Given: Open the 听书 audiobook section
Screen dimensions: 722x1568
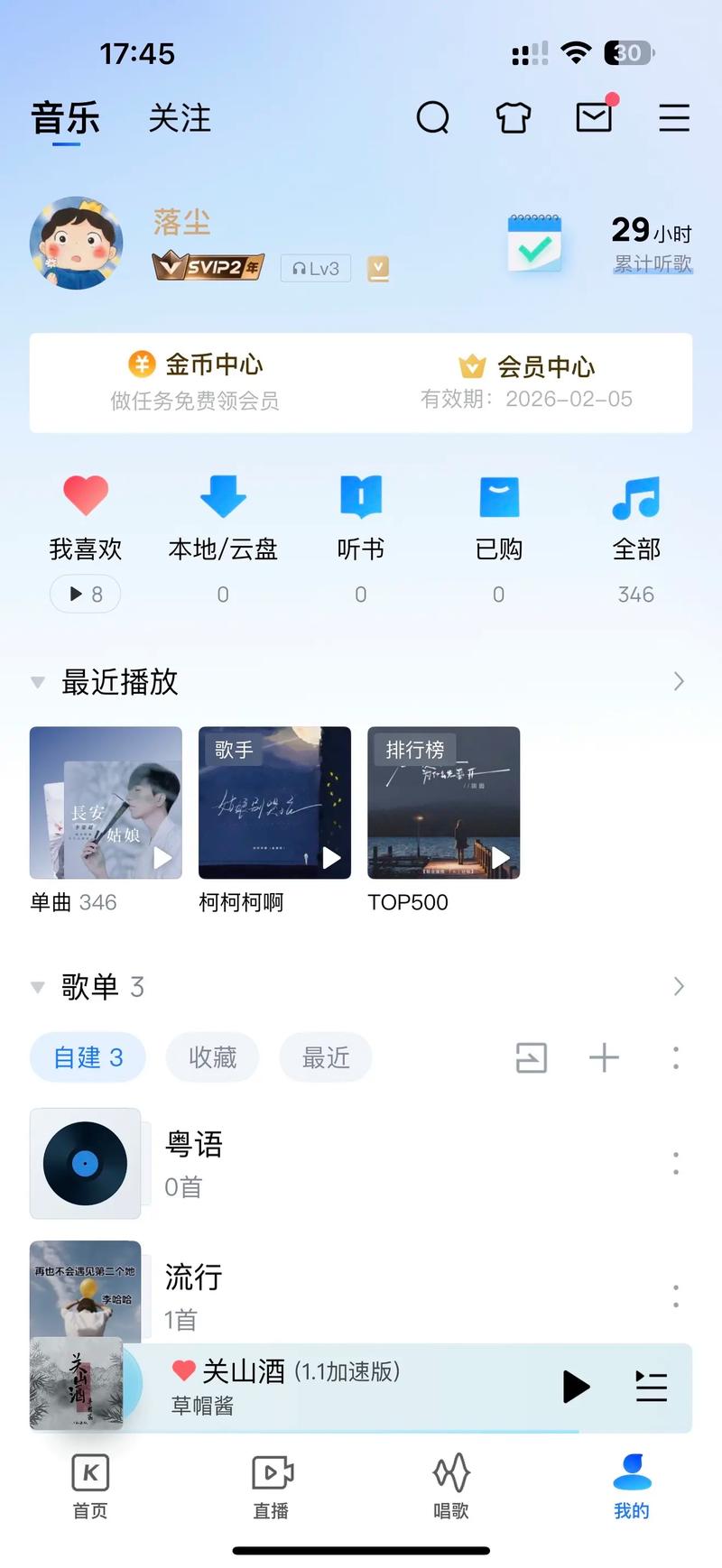Looking at the screenshot, I should [360, 495].
